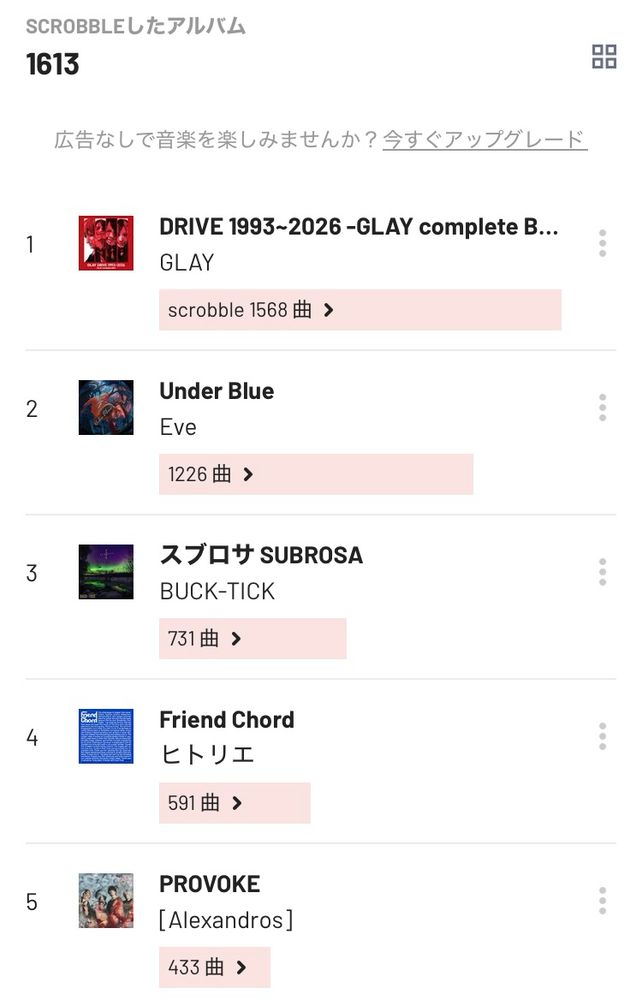View 591 曲 scrobbles for Friend Chord

point(205,803)
